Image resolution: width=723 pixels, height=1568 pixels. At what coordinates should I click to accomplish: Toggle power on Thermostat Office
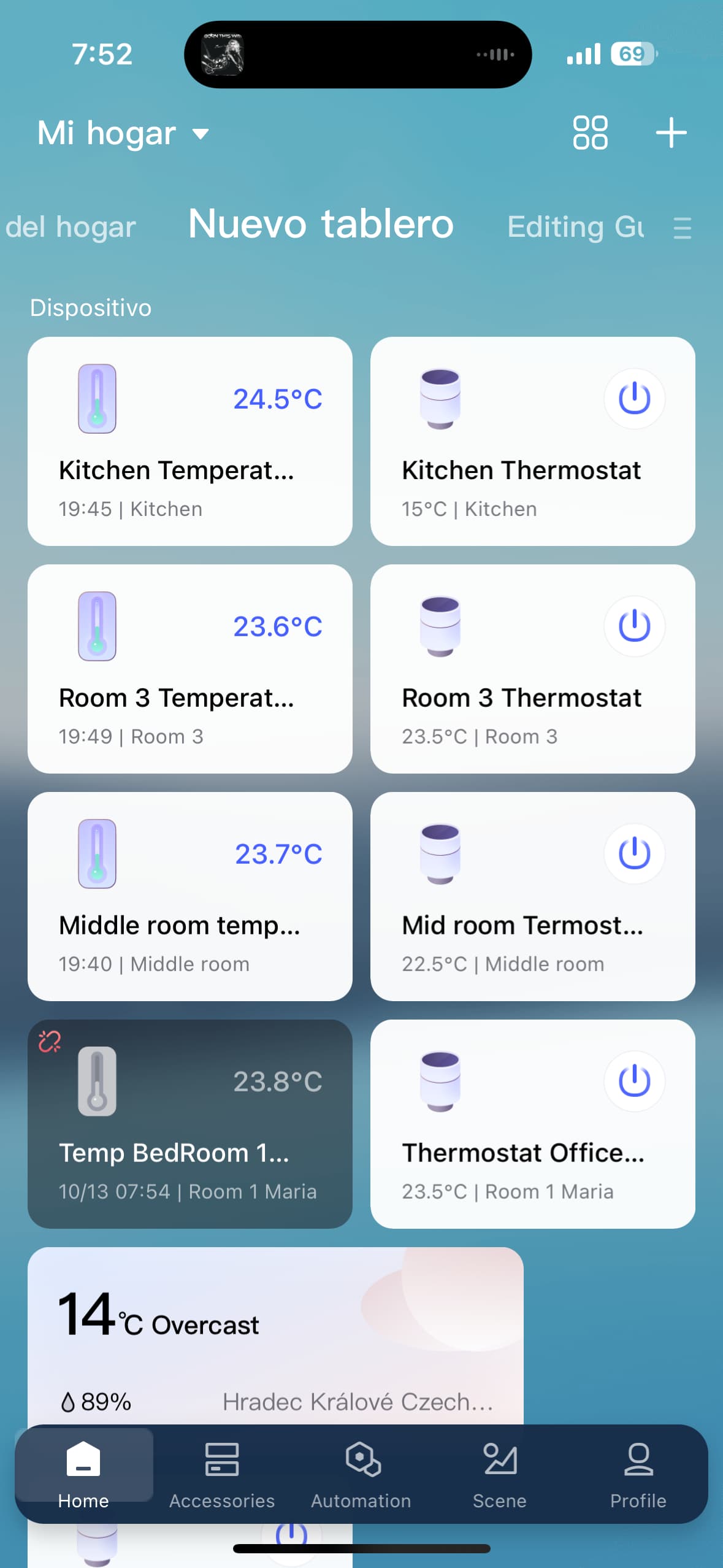pos(634,1082)
